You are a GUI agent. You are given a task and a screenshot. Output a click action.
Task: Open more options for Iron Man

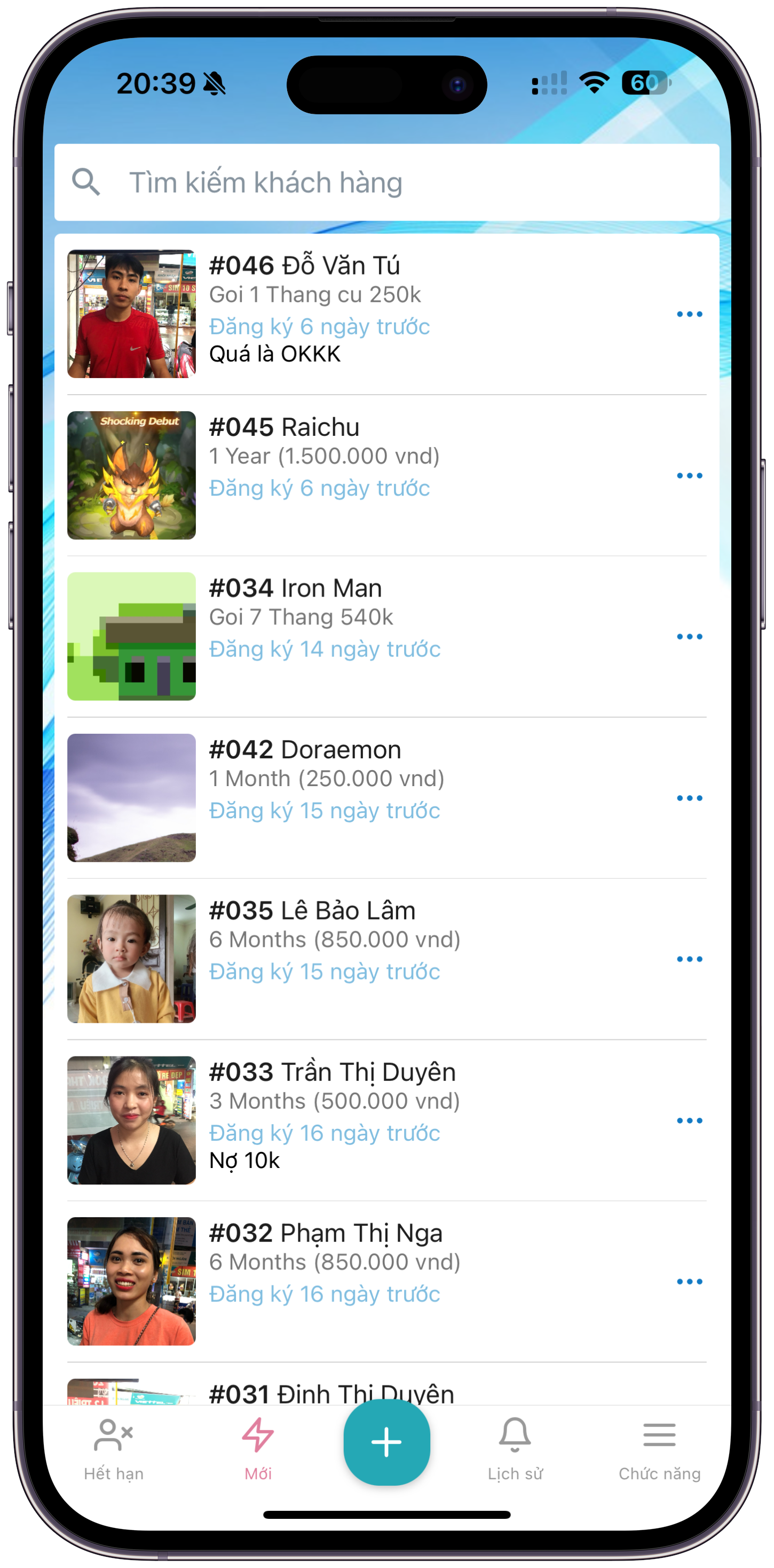pos(689,637)
